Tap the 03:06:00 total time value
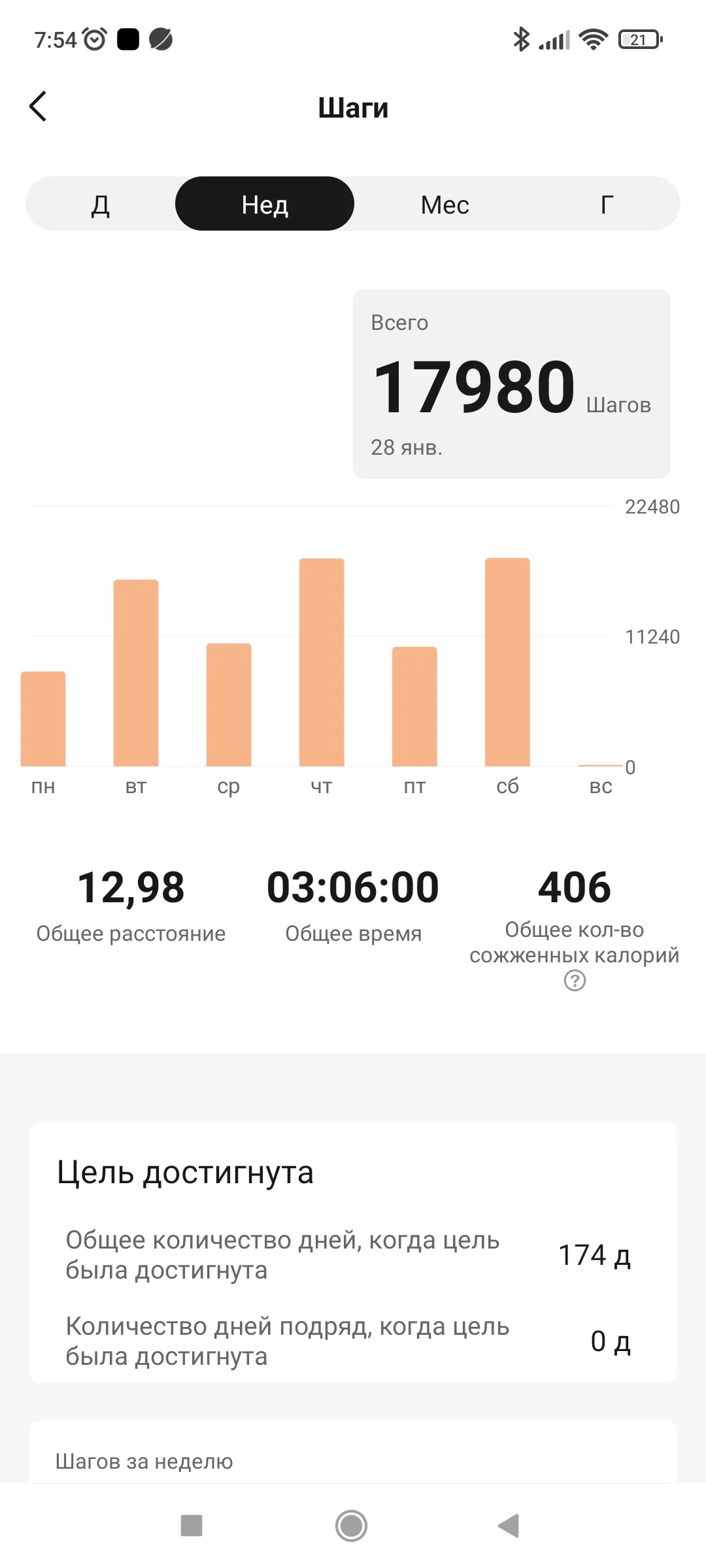The width and height of the screenshot is (706, 1568). pos(353,887)
